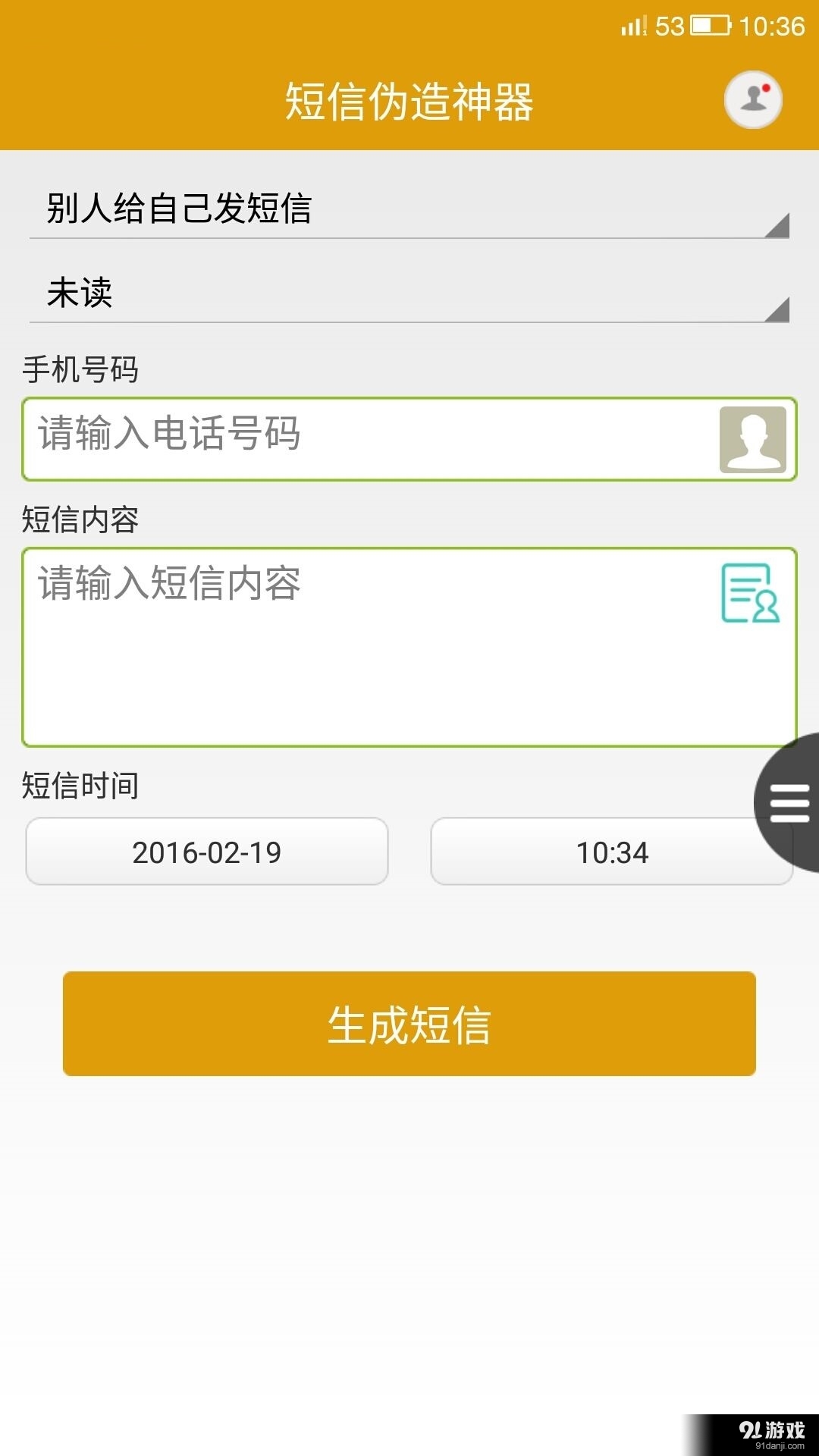Focus the 请输入电话号码 phone number field
819x1456 pixels.
pos(364,438)
